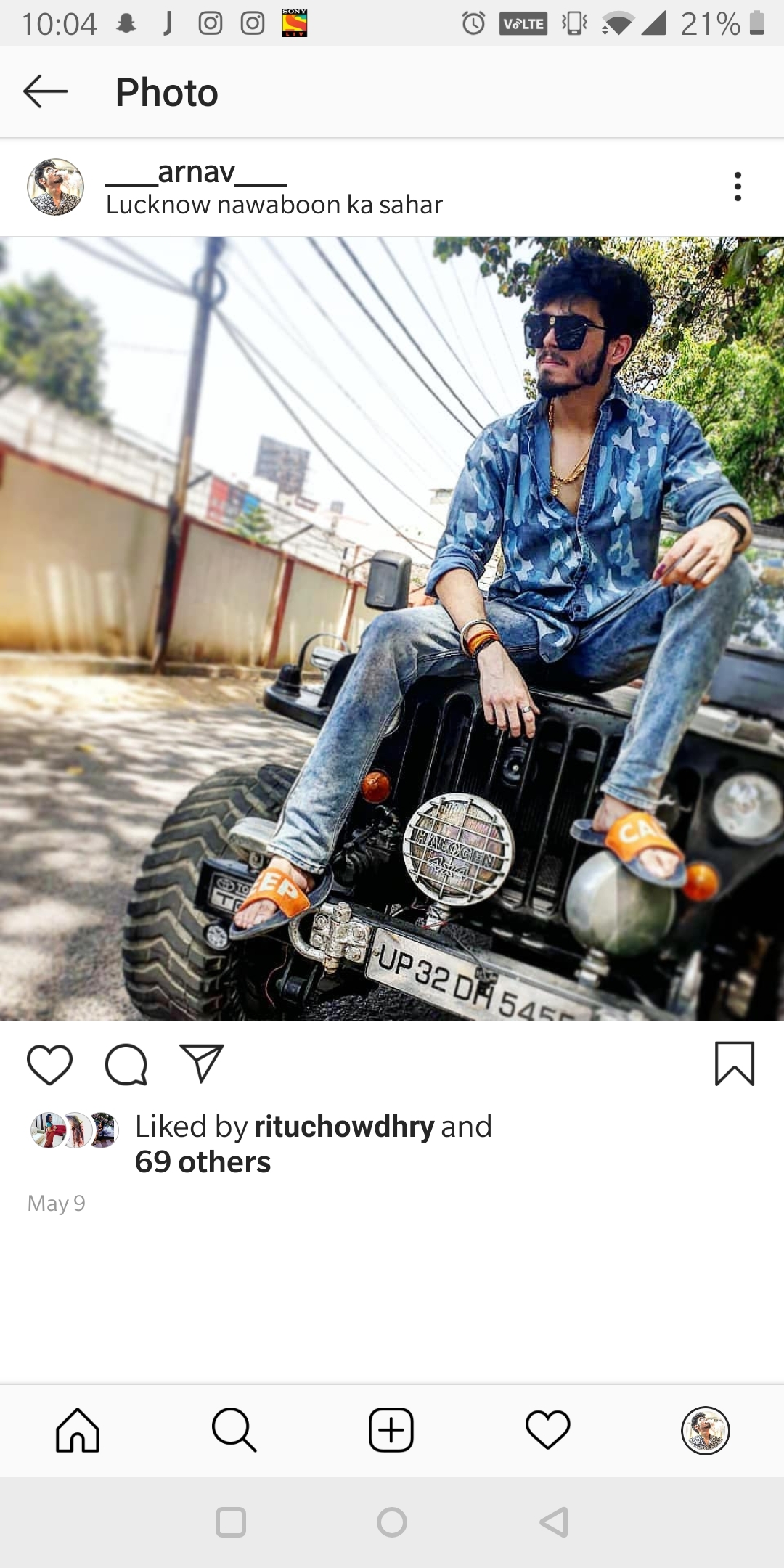
Task: Share the post via the paper plane icon
Action: point(201,1064)
